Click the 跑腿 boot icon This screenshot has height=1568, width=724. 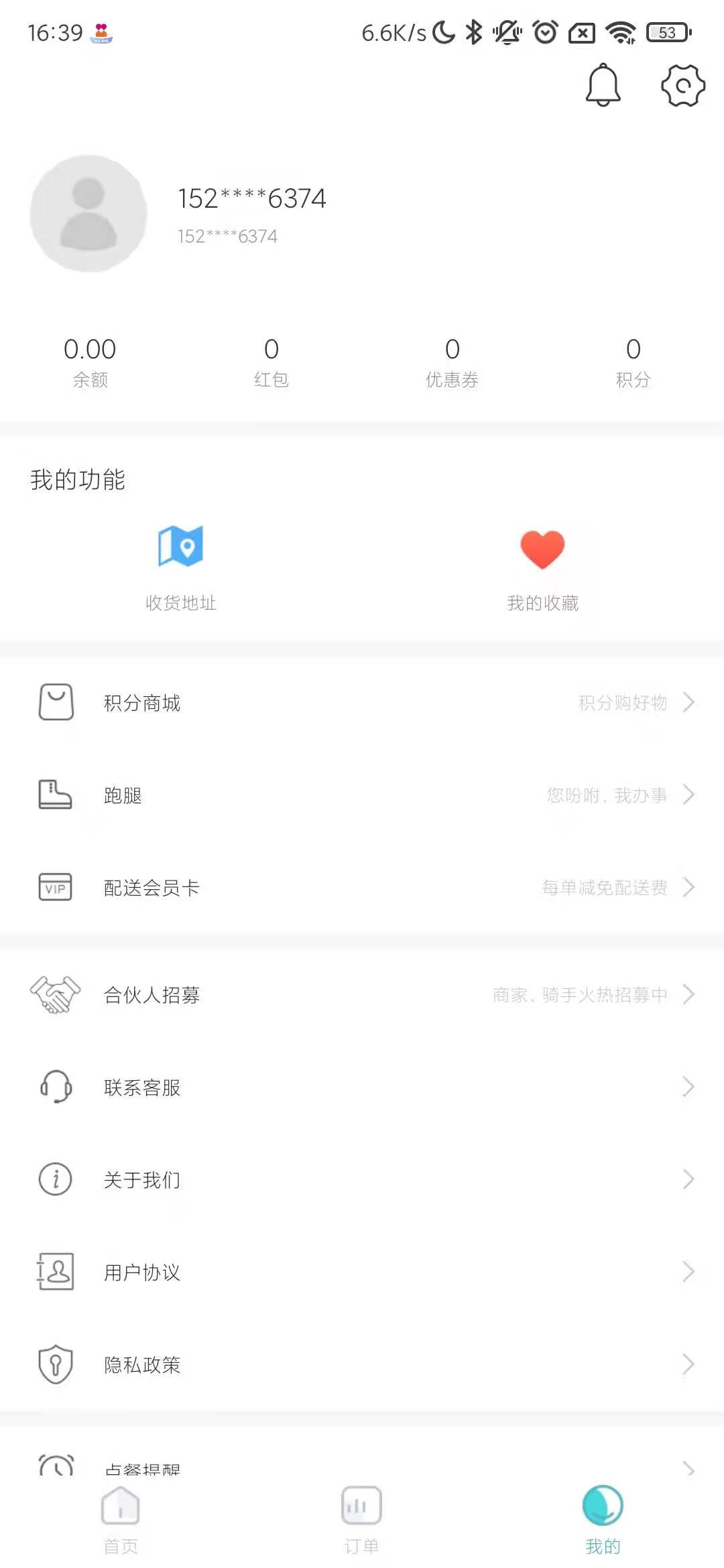56,795
